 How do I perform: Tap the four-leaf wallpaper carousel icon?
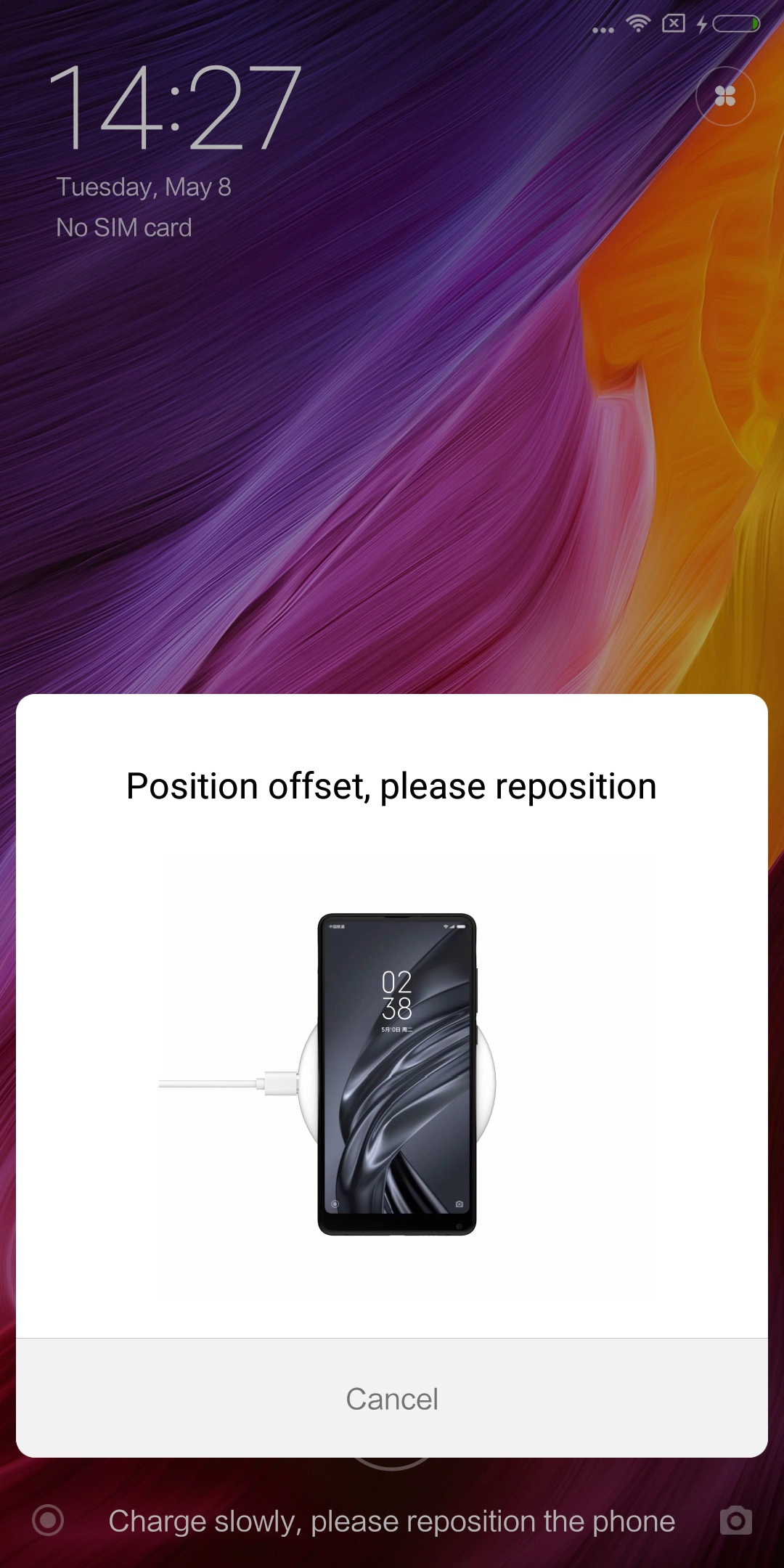(x=725, y=96)
